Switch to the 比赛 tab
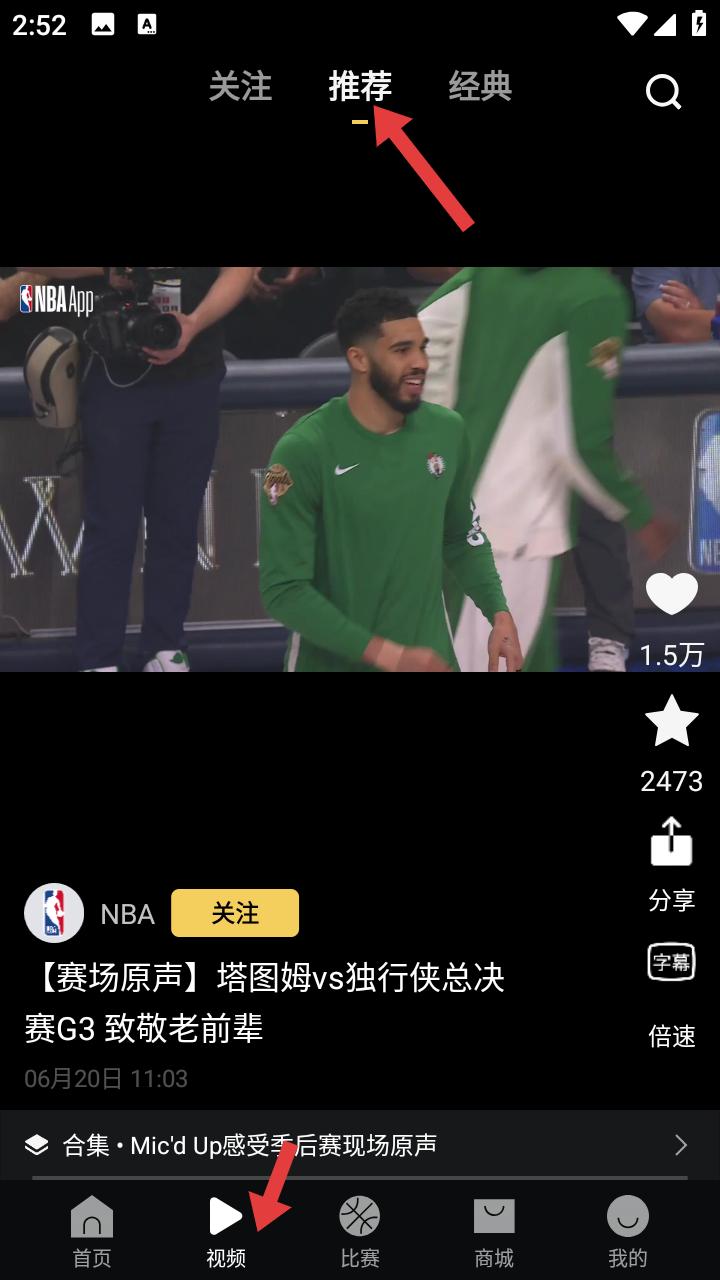Viewport: 720px width, 1280px height. click(360, 1232)
